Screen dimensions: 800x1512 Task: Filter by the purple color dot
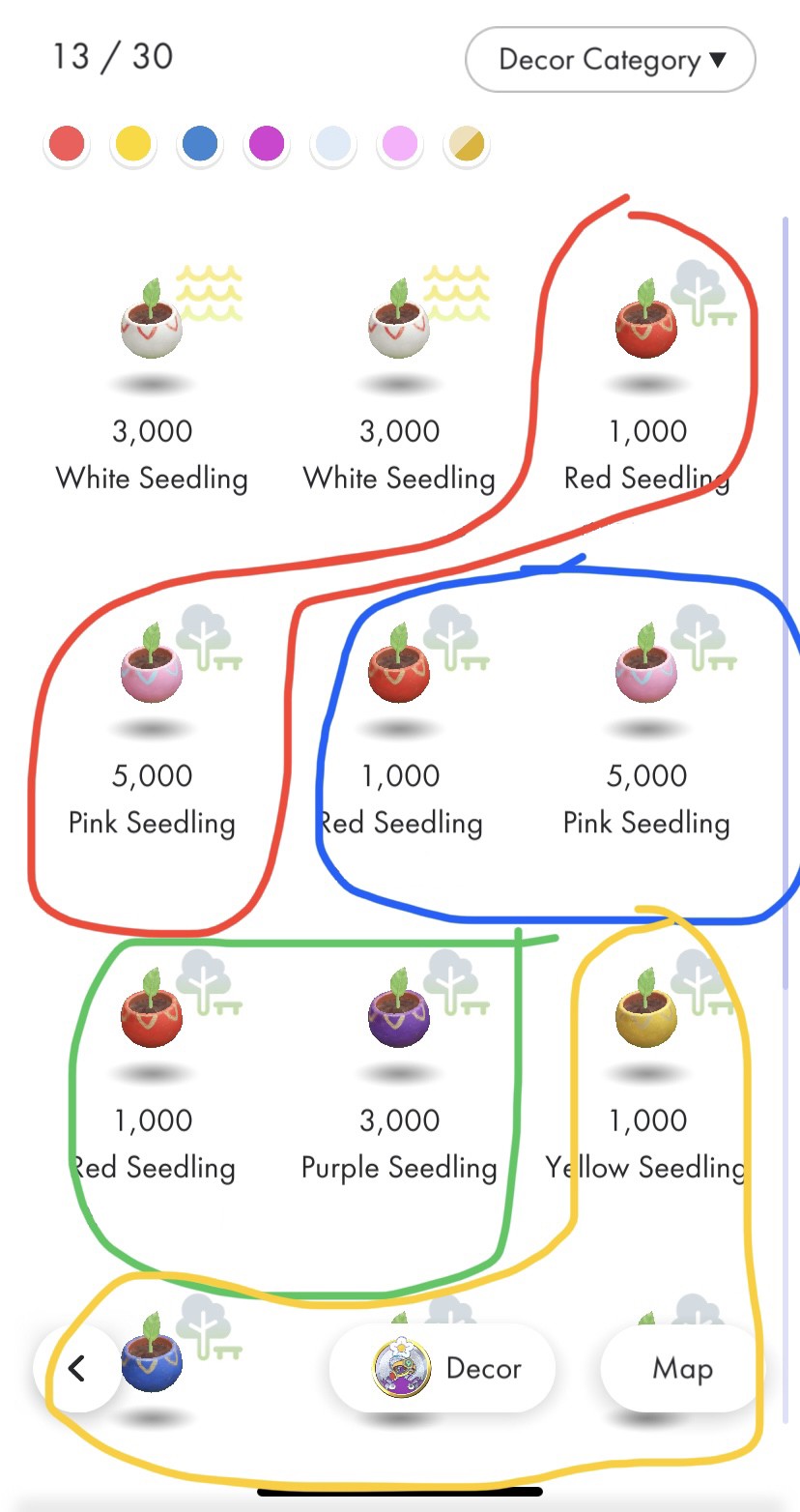point(267,145)
